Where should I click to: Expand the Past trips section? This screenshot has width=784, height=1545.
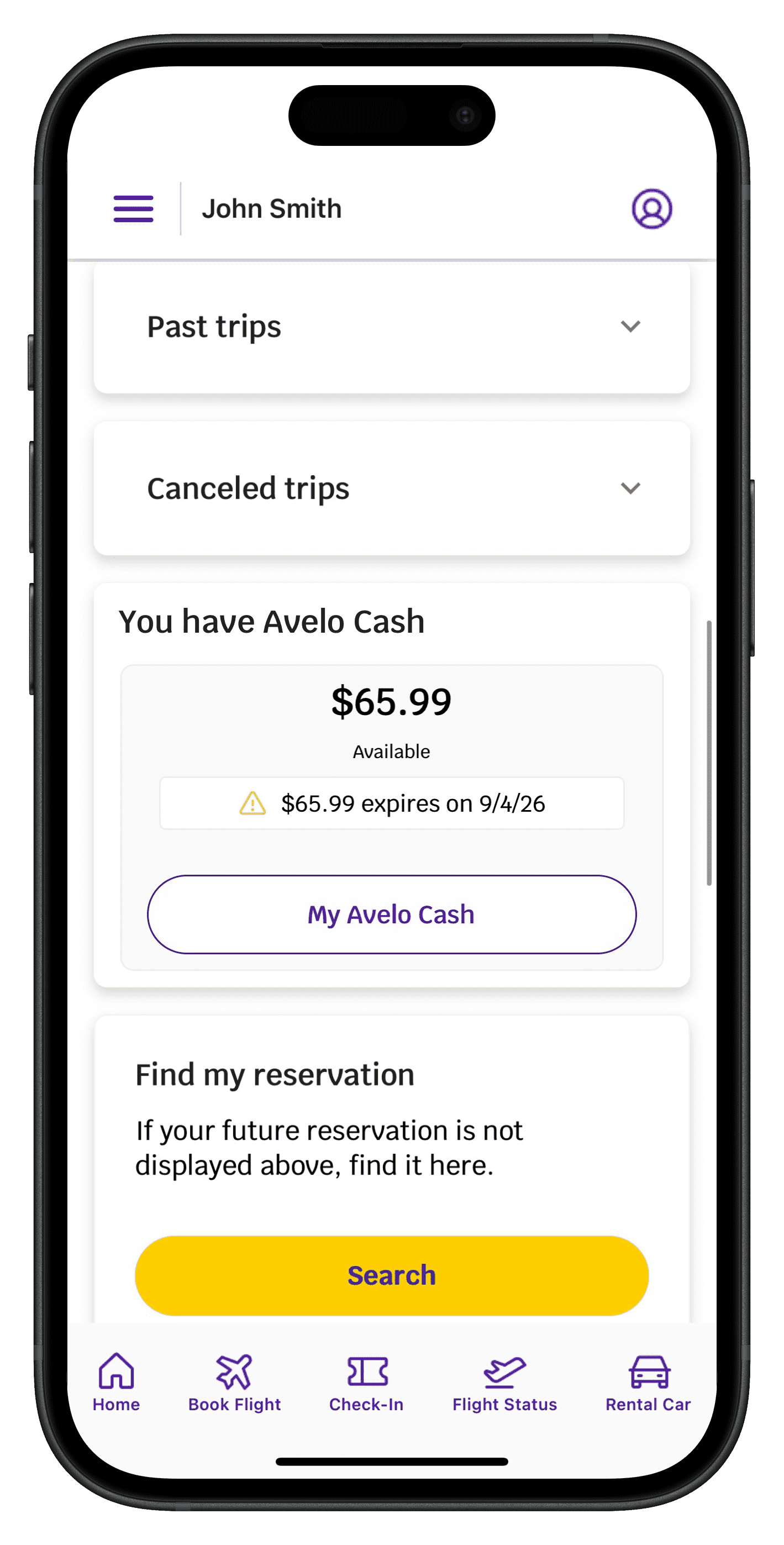(x=630, y=326)
